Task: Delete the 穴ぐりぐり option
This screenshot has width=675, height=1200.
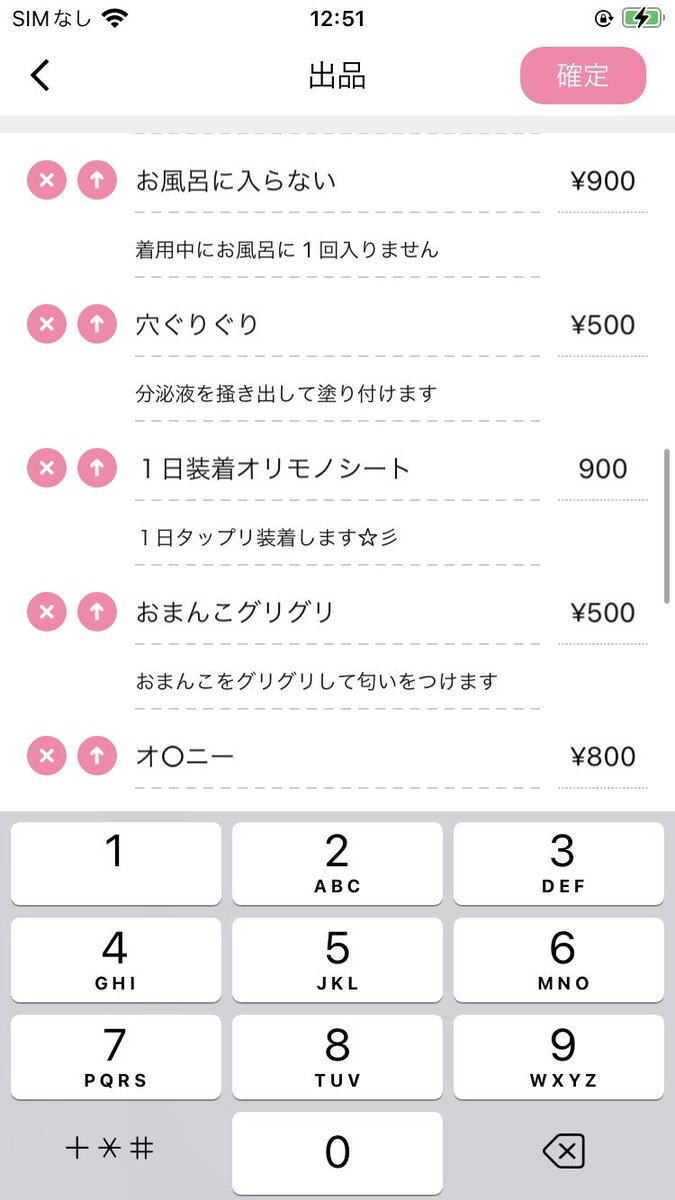Action: click(x=46, y=324)
